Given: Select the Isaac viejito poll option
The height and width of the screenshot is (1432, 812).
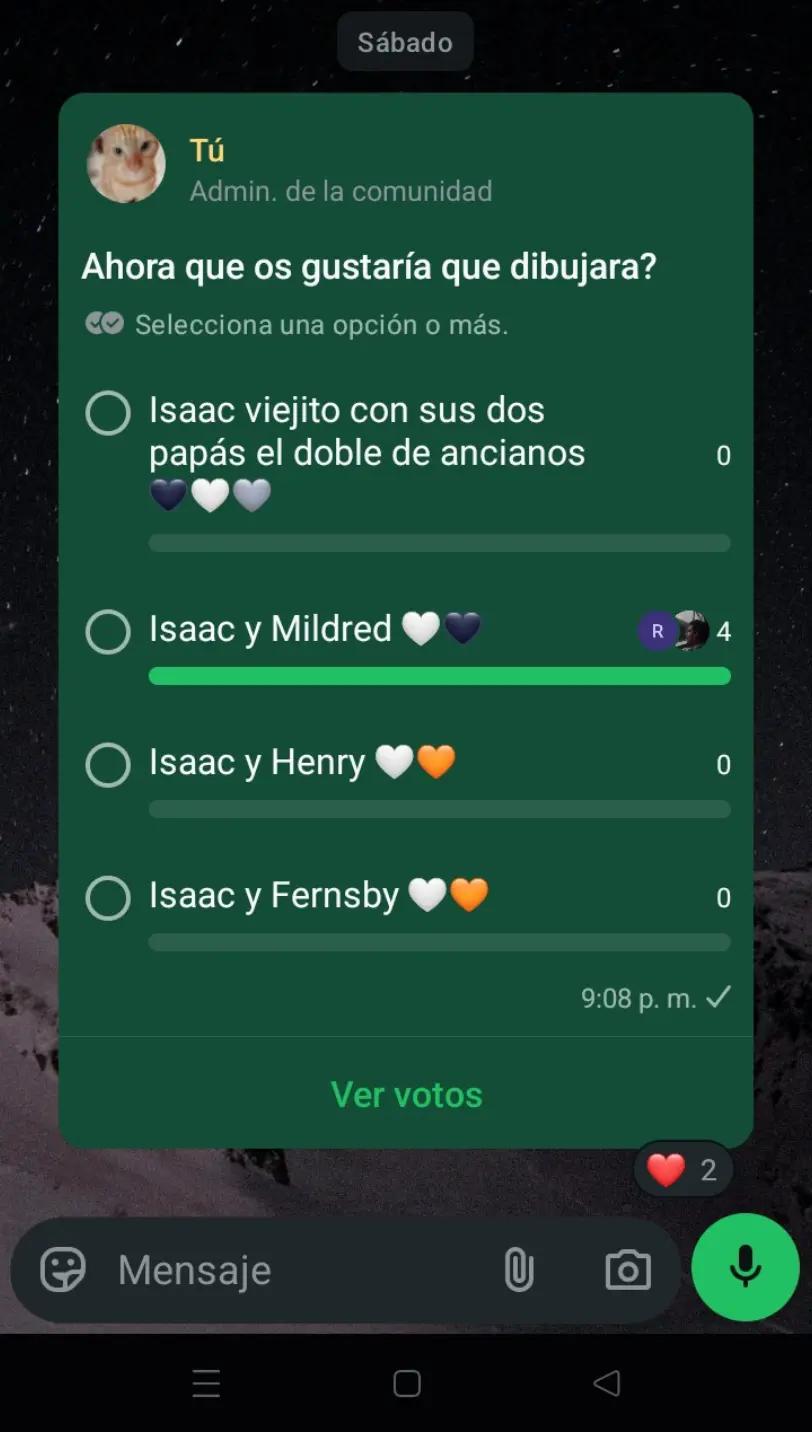Looking at the screenshot, I should pyautogui.click(x=108, y=413).
